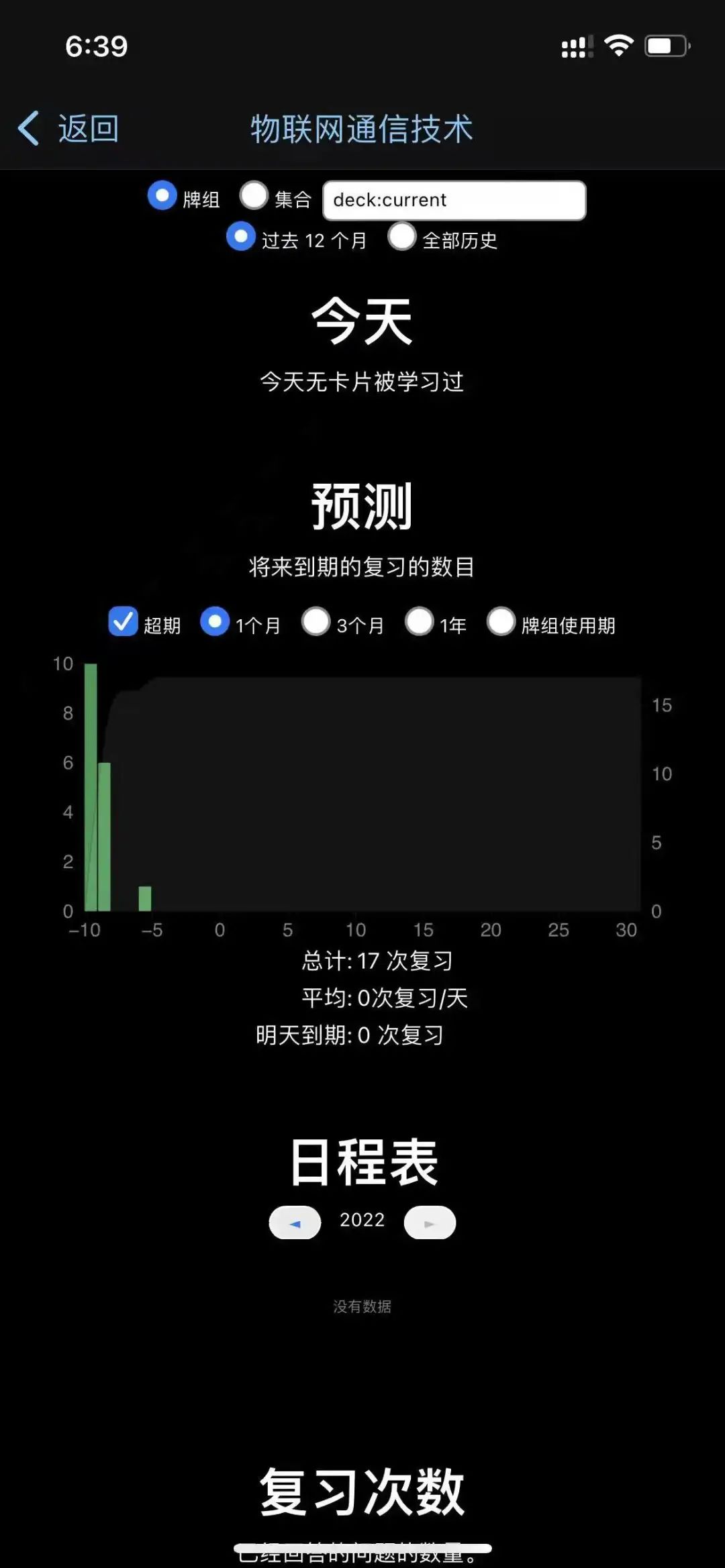
Task: Go to previous year in 日程表
Action: 295,1223
